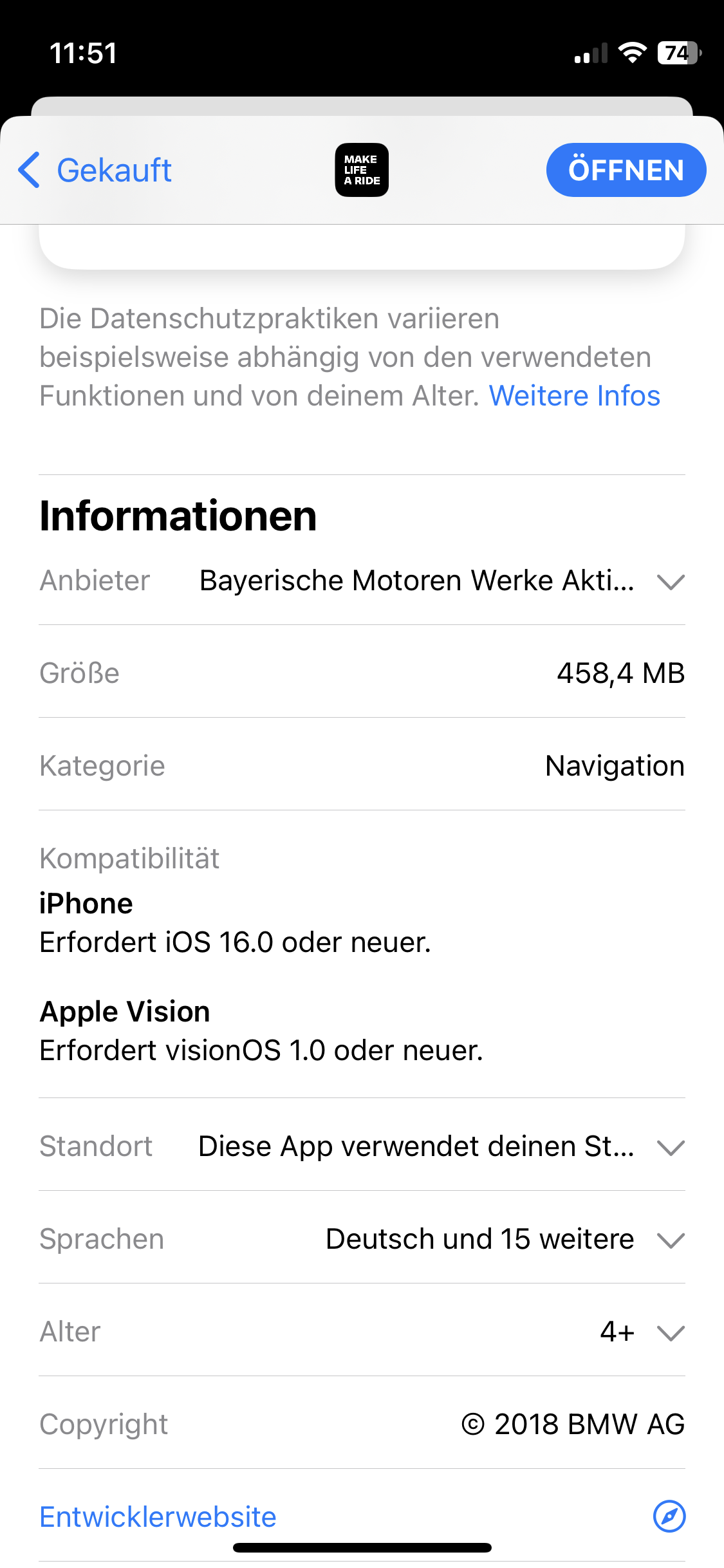The image size is (724, 1568).
Task: Expand the Alter rating row
Action: pos(362,1332)
